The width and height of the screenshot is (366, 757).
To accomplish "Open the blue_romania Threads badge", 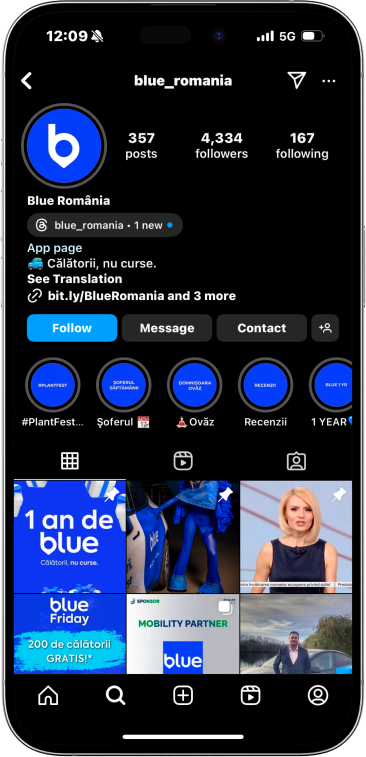I will point(105,225).
